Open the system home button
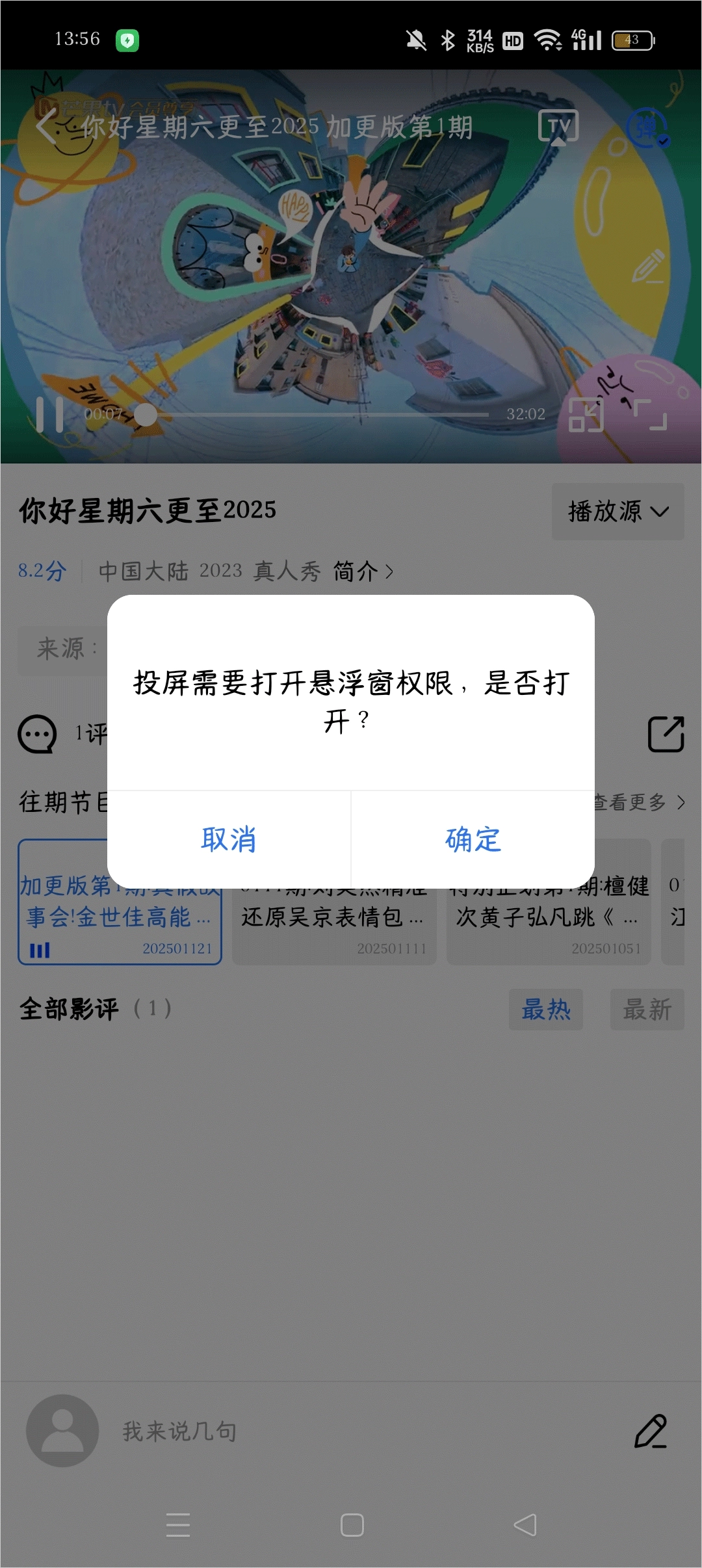This screenshot has width=702, height=1568. point(352,1524)
